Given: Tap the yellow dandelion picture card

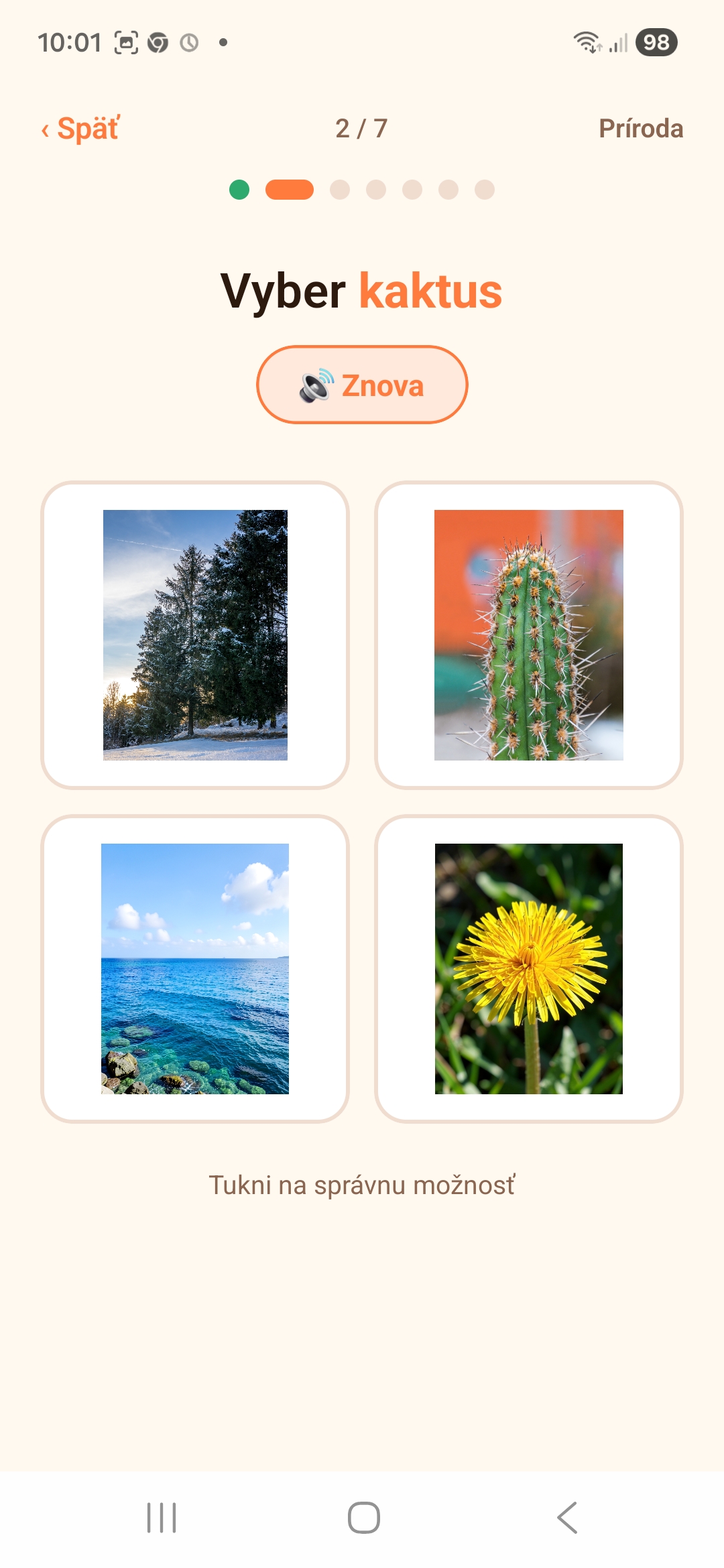Looking at the screenshot, I should tap(529, 969).
